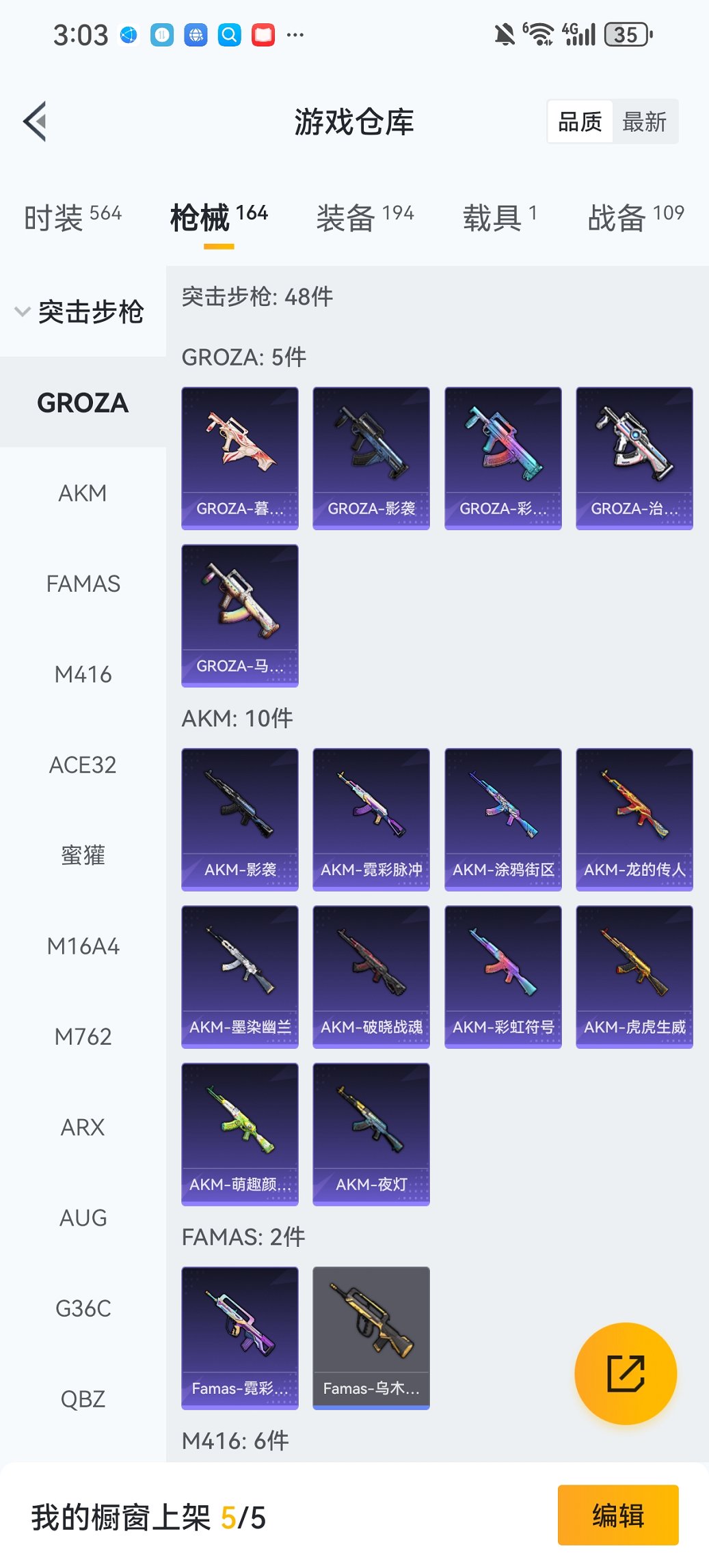This screenshot has height=1568, width=709.
Task: Collapse the 突击步枪 category
Action: pos(81,312)
